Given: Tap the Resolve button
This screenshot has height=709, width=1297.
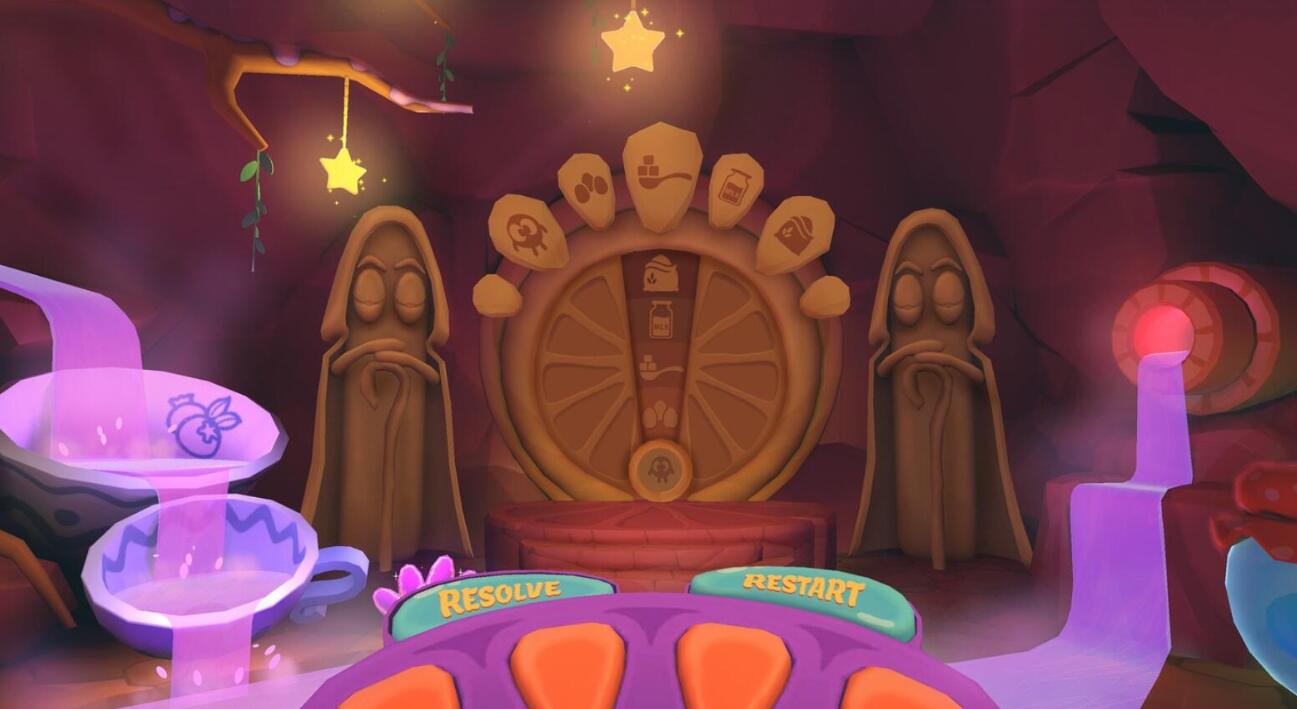Looking at the screenshot, I should (x=499, y=599).
